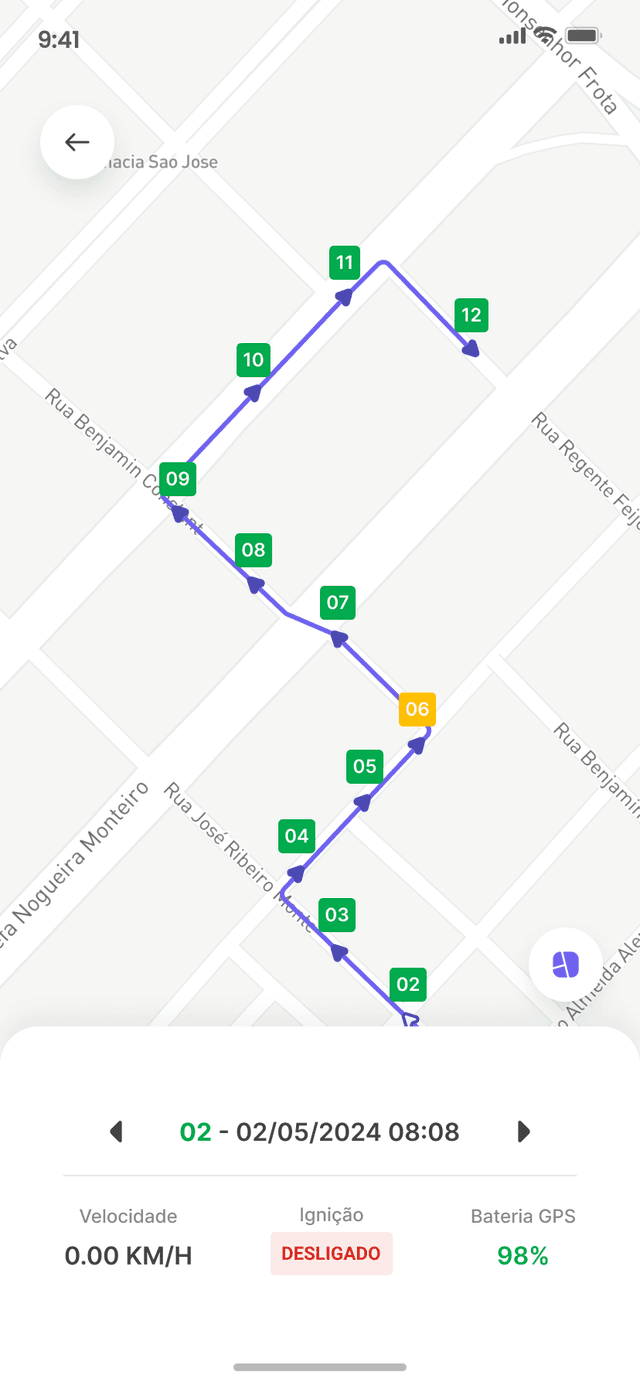
Task: Select route marker 03
Action: [337, 915]
